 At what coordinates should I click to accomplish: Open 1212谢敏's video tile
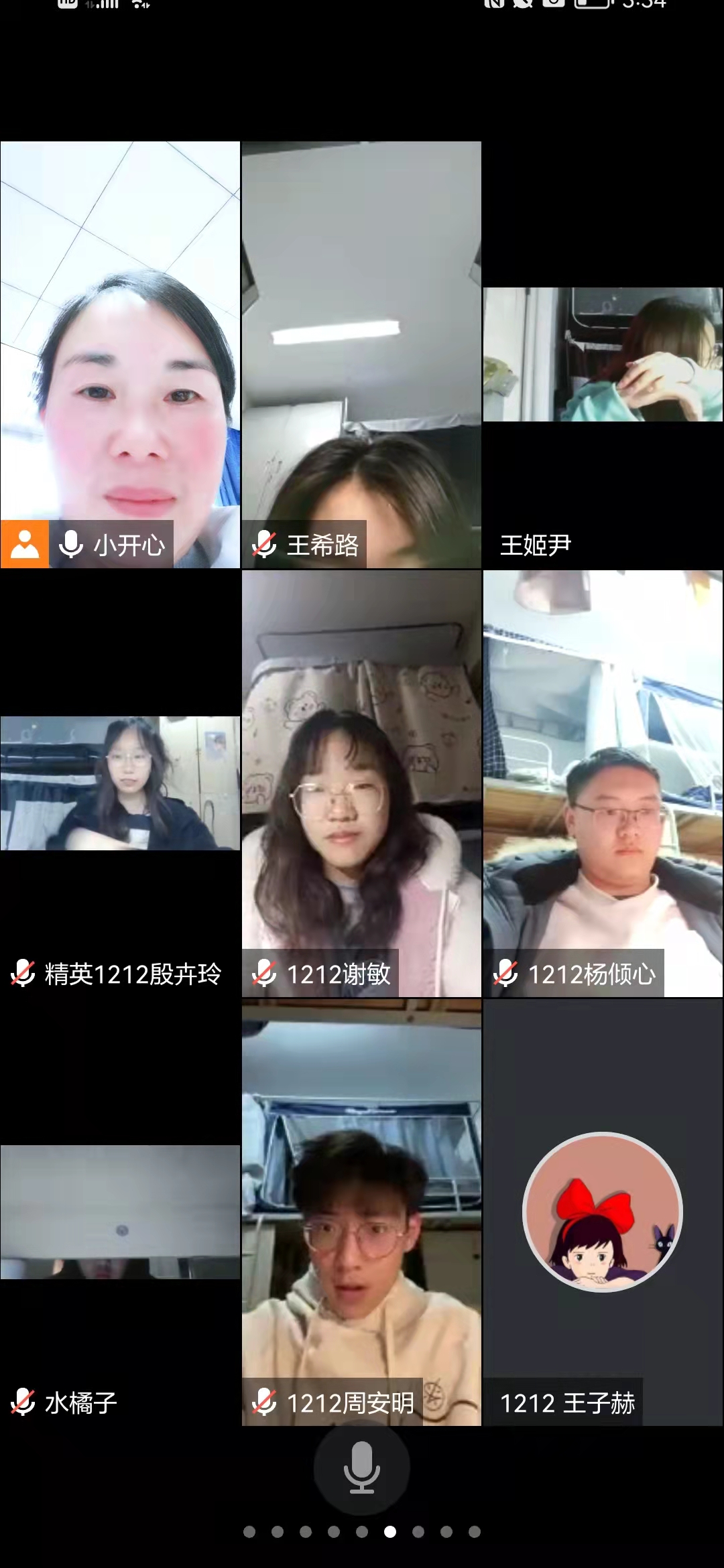[x=361, y=783]
